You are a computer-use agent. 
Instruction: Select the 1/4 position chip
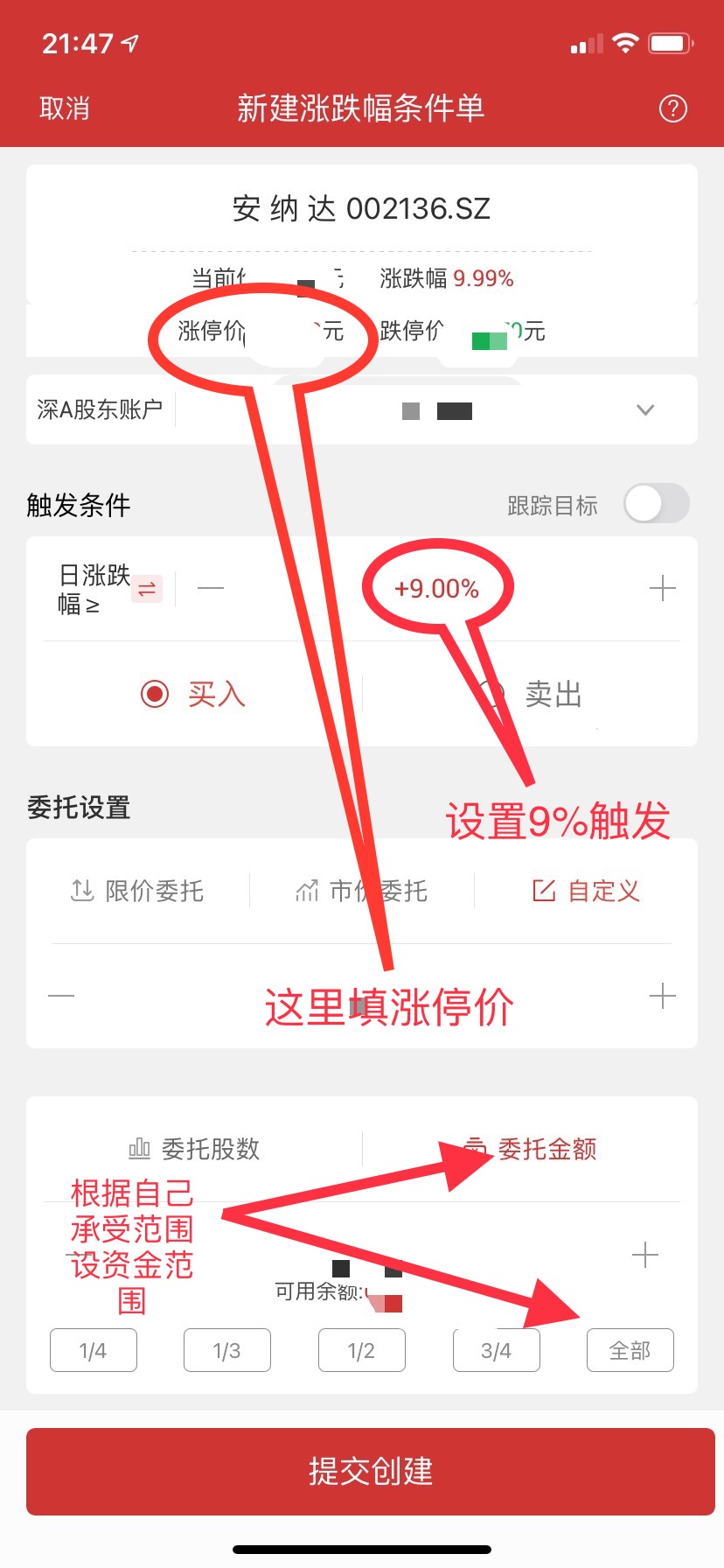pos(94,1350)
